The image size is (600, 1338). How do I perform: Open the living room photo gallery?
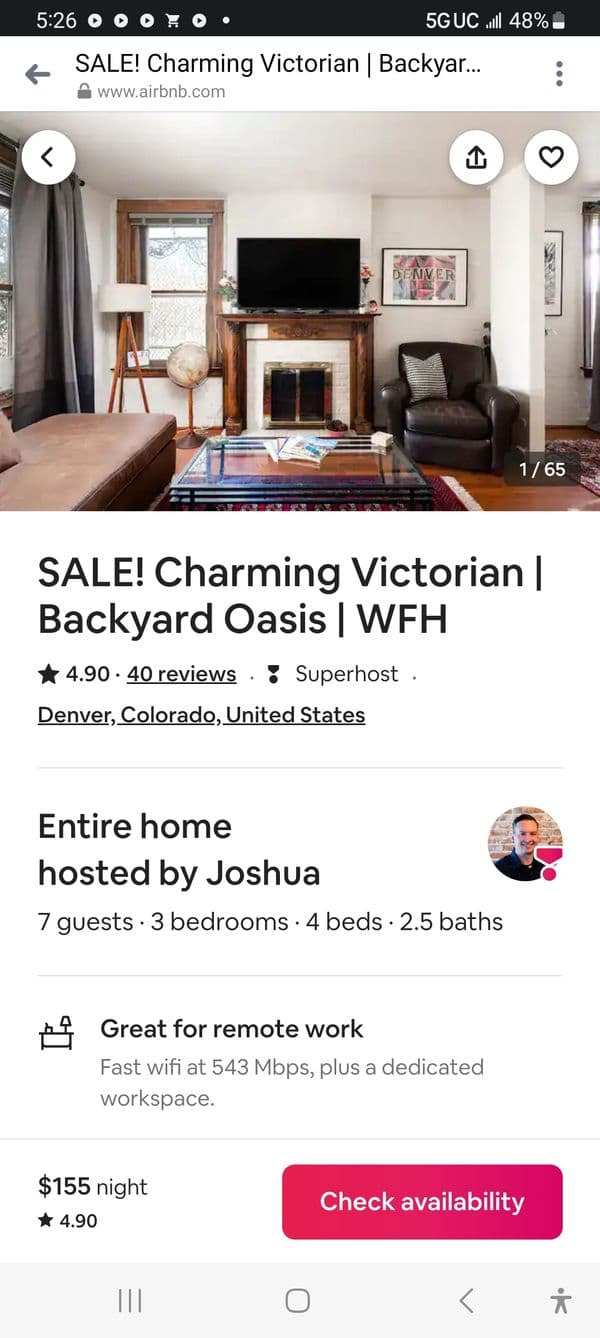point(300,330)
